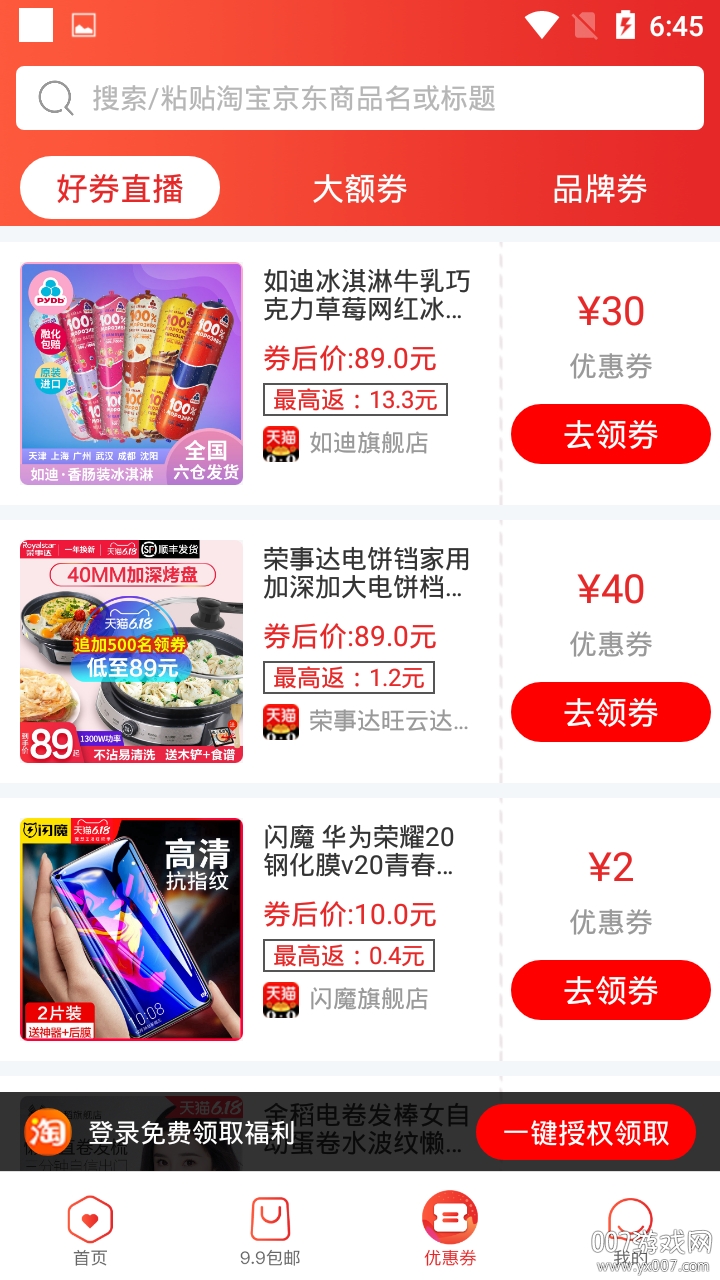Tap the search box for Taobao/JD products
The image size is (720, 1280).
tap(360, 98)
